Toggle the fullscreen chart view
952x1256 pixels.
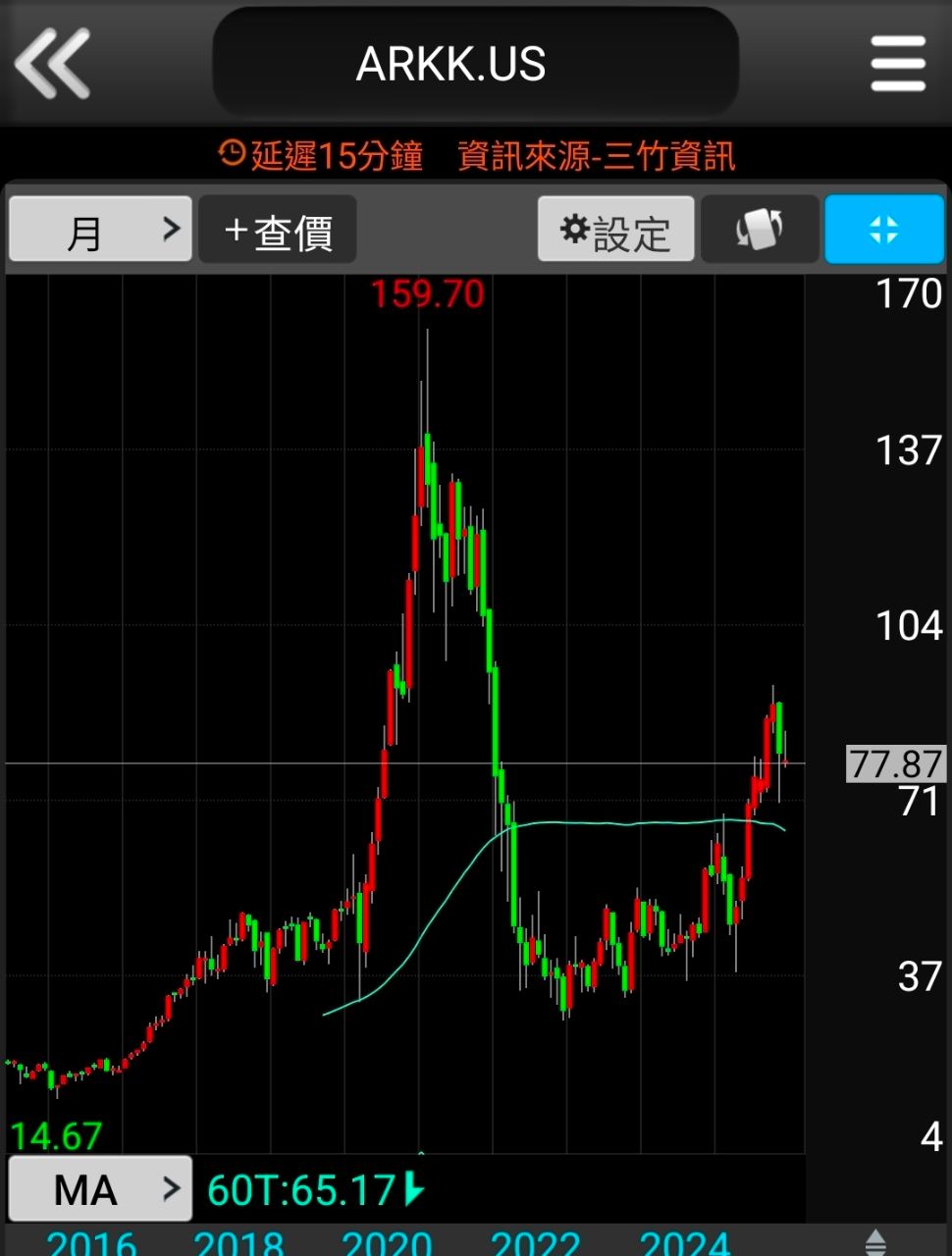click(883, 230)
